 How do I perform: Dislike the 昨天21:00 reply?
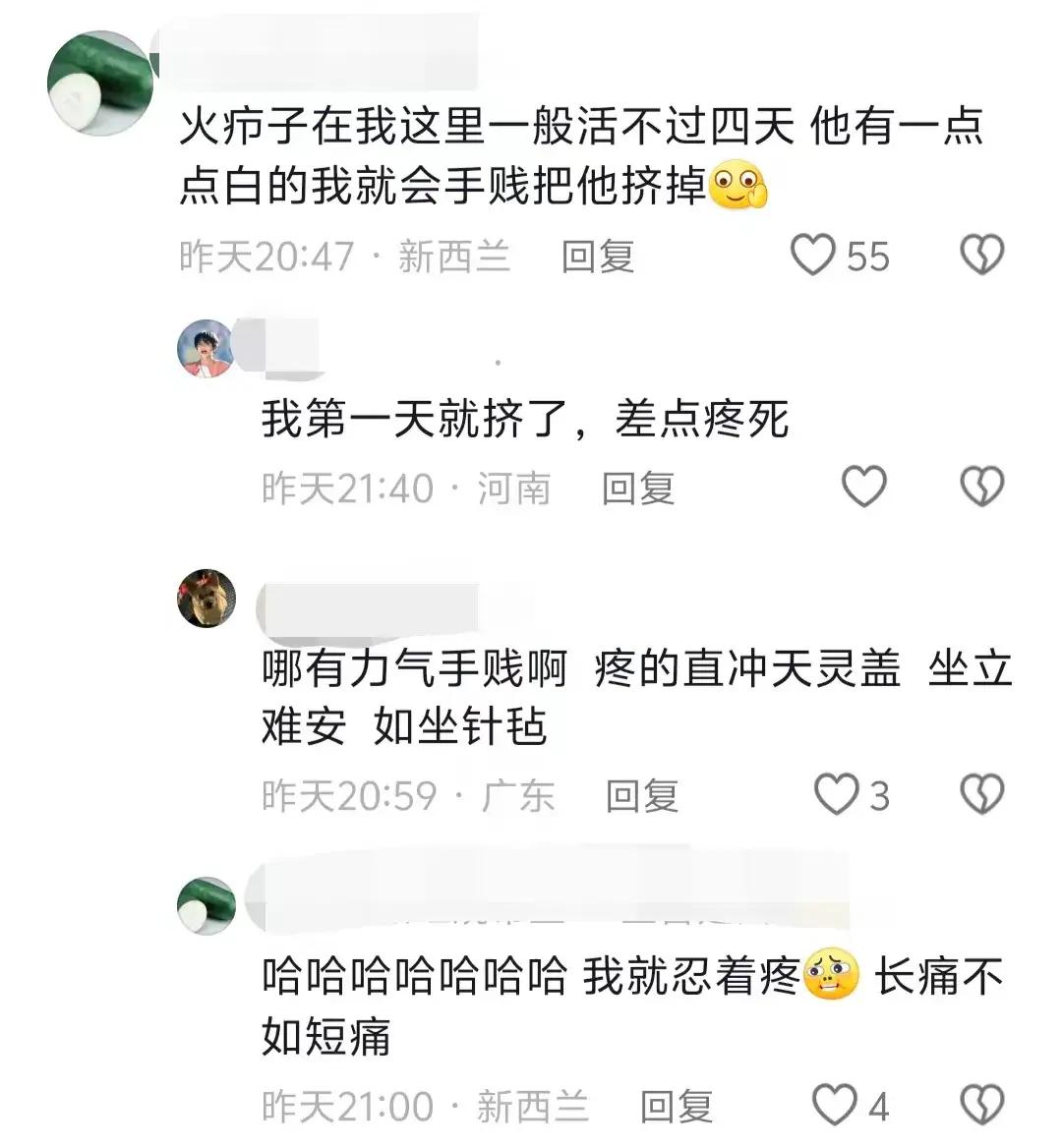point(980,1105)
